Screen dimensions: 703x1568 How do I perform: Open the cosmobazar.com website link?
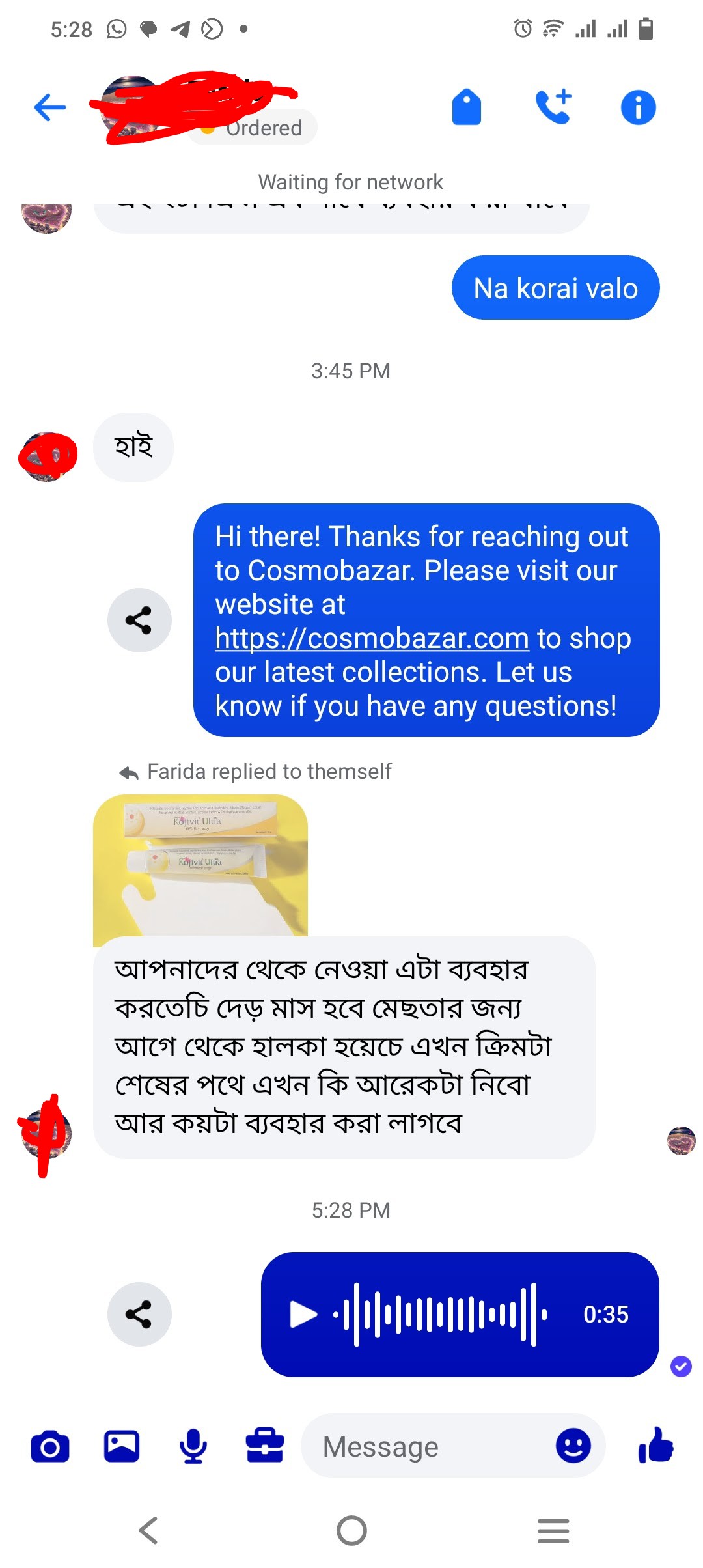point(372,639)
